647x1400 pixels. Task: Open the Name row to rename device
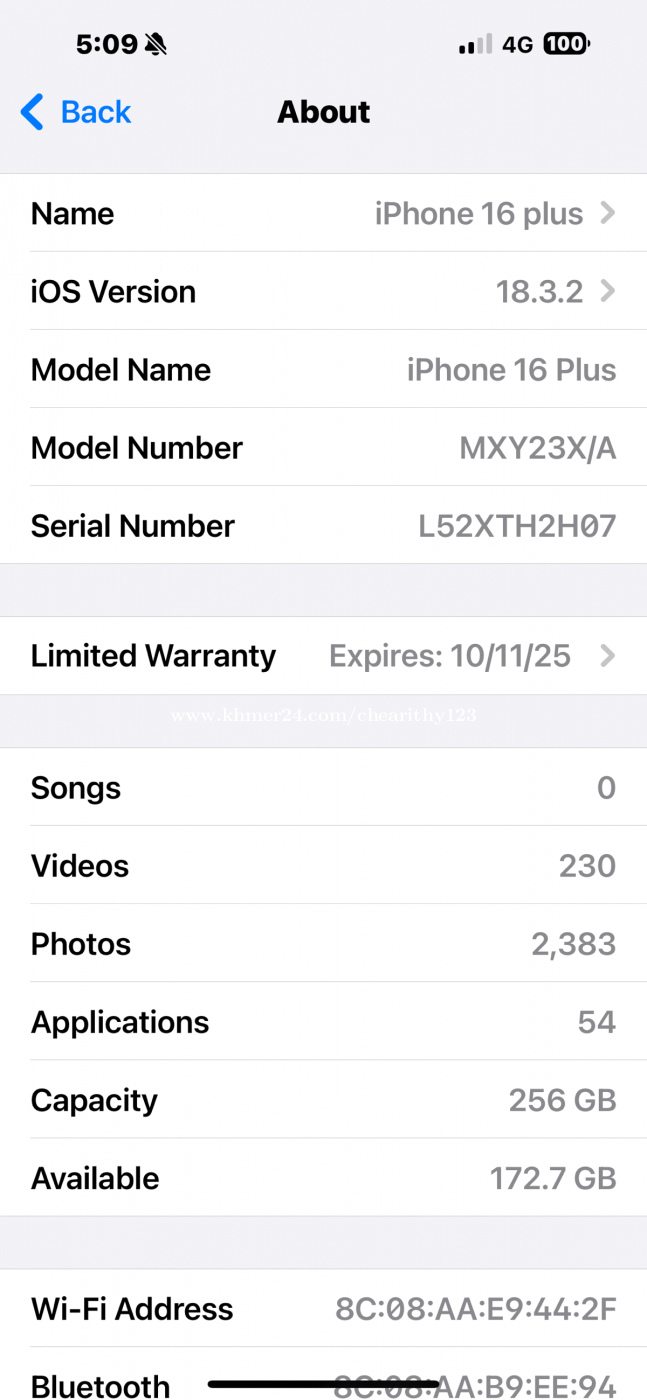[x=323, y=213]
